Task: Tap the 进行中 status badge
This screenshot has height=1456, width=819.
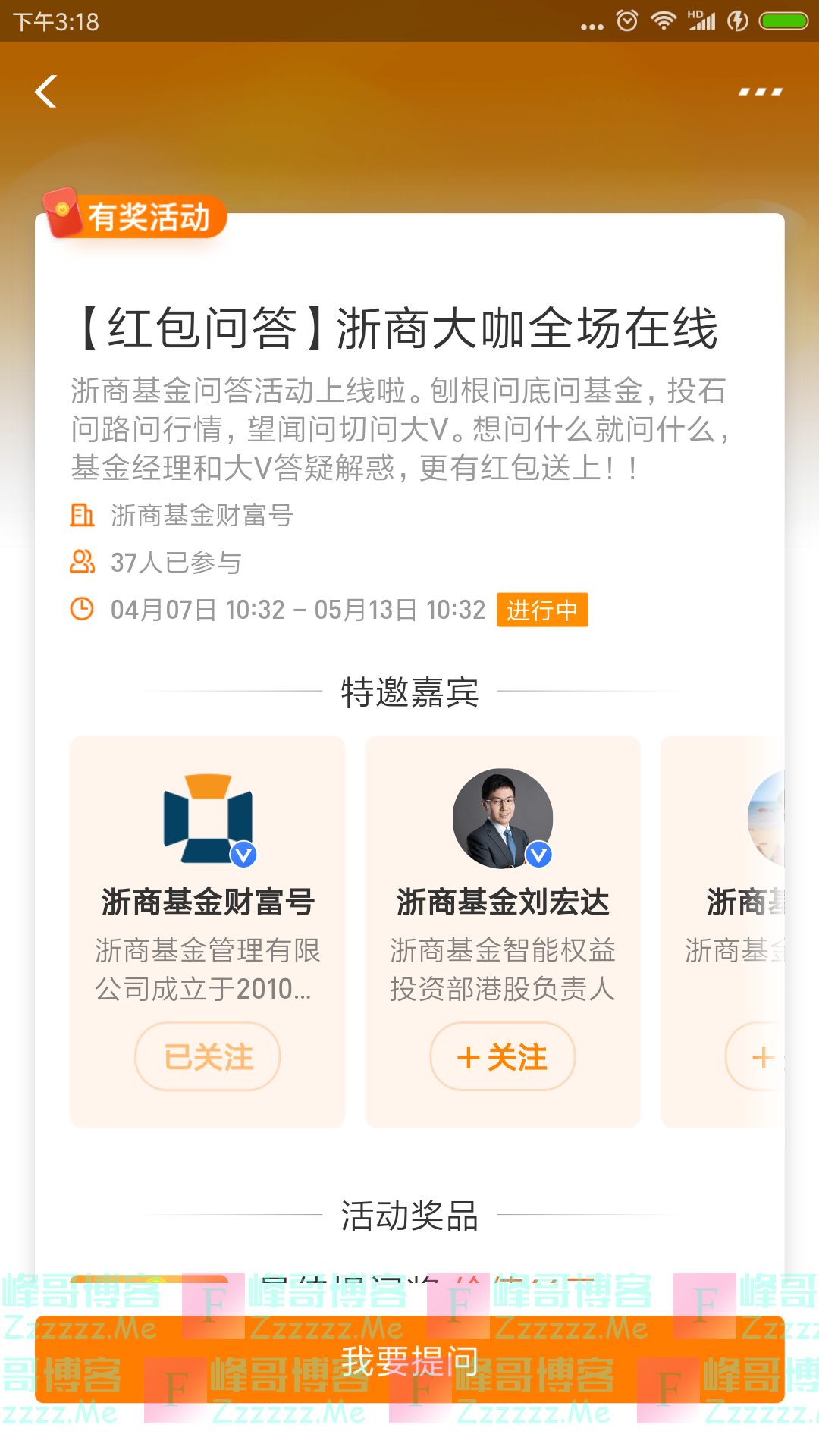Action: point(541,609)
